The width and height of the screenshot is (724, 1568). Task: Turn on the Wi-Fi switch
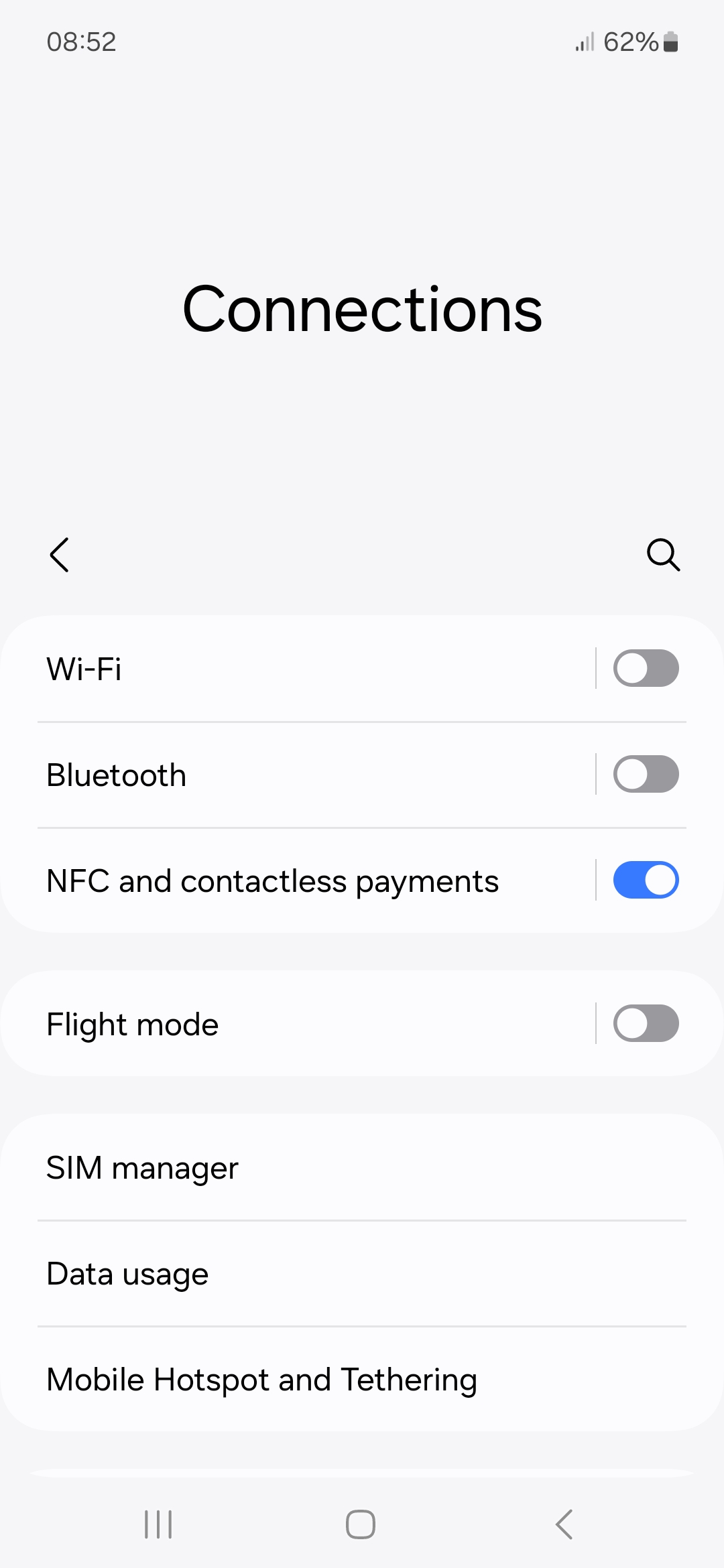tap(646, 669)
